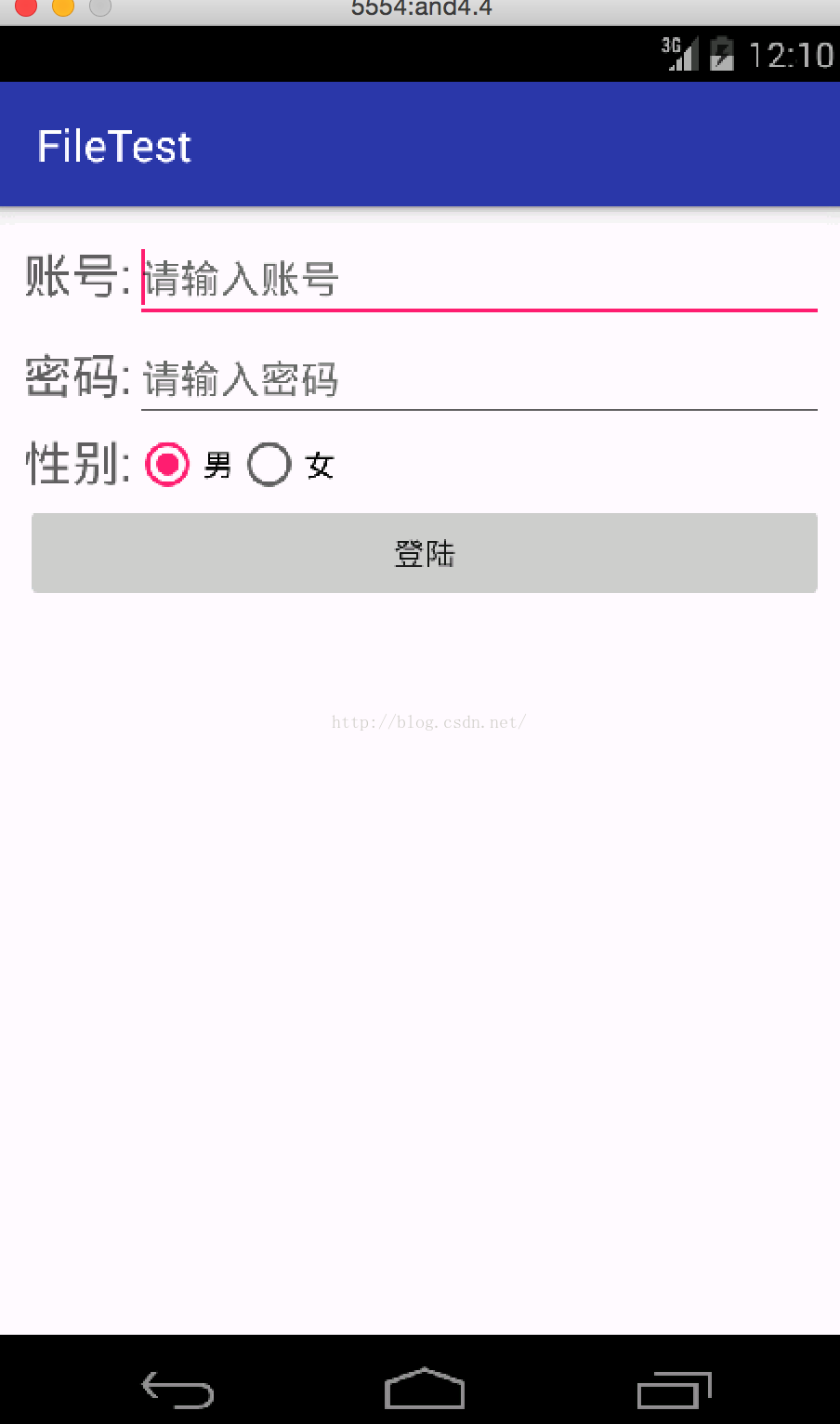The height and width of the screenshot is (1424, 840).
Task: Focus the 密码 password input field
Action: pyautogui.click(x=479, y=379)
